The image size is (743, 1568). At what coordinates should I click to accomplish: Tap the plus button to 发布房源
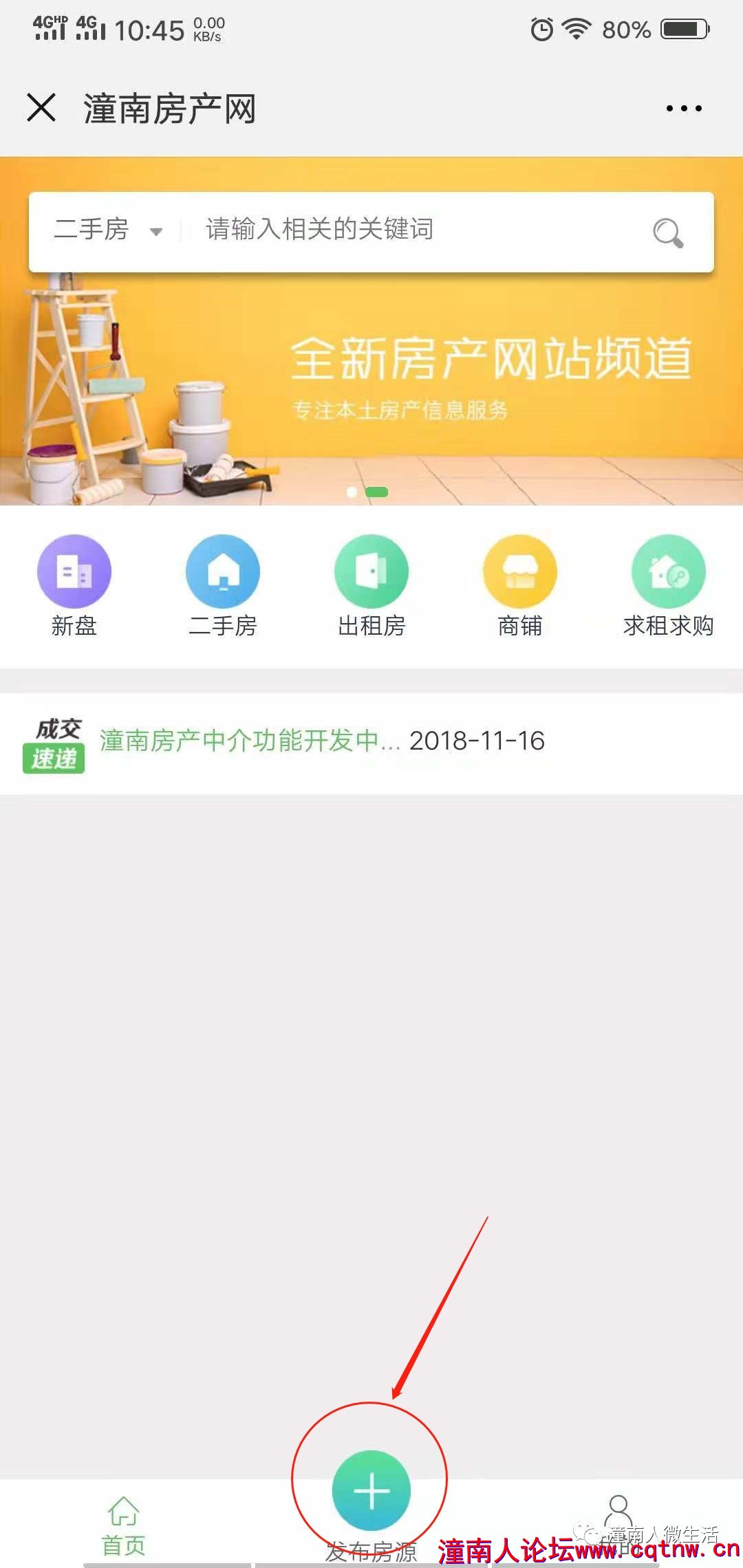pos(371,1491)
